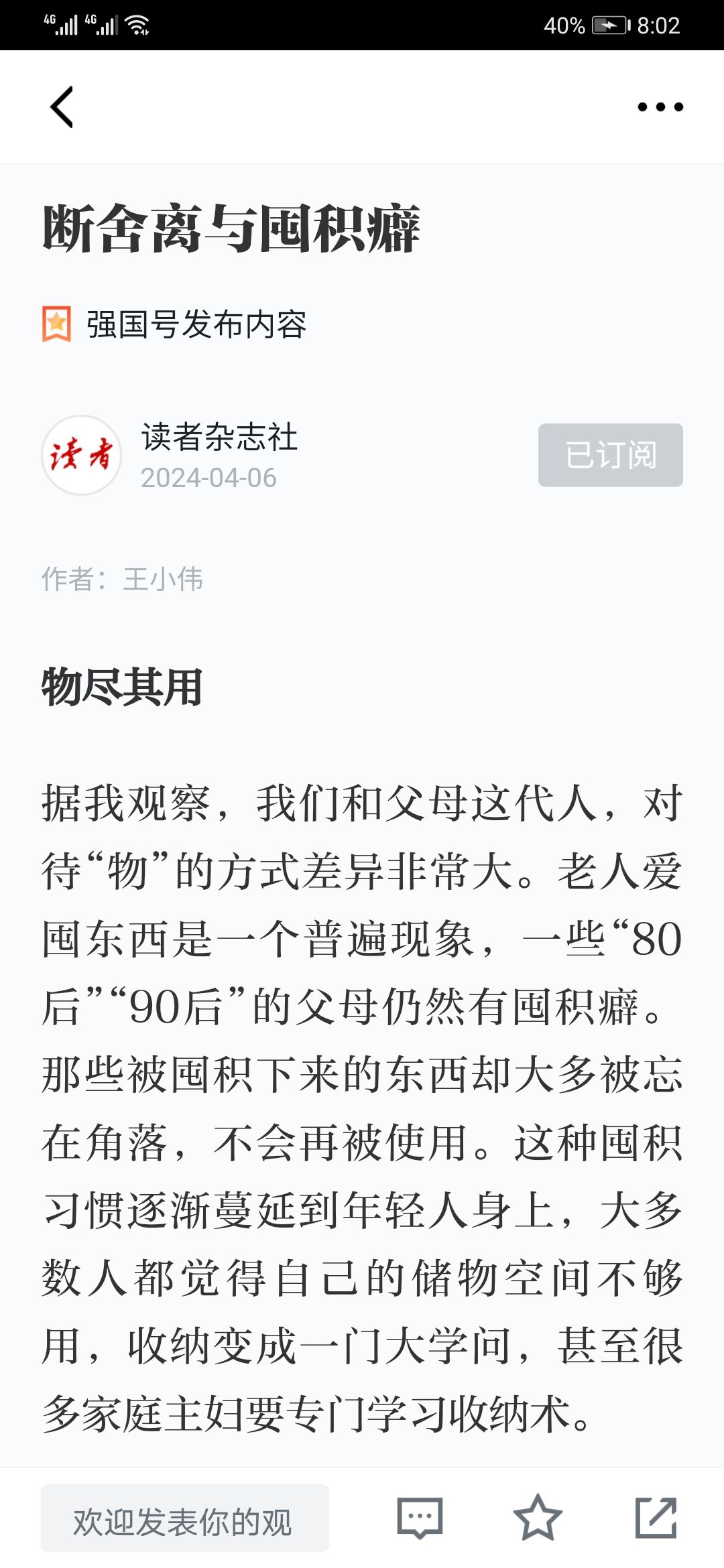View comments via speech bubble icon
The image size is (724, 1568).
420,1518
